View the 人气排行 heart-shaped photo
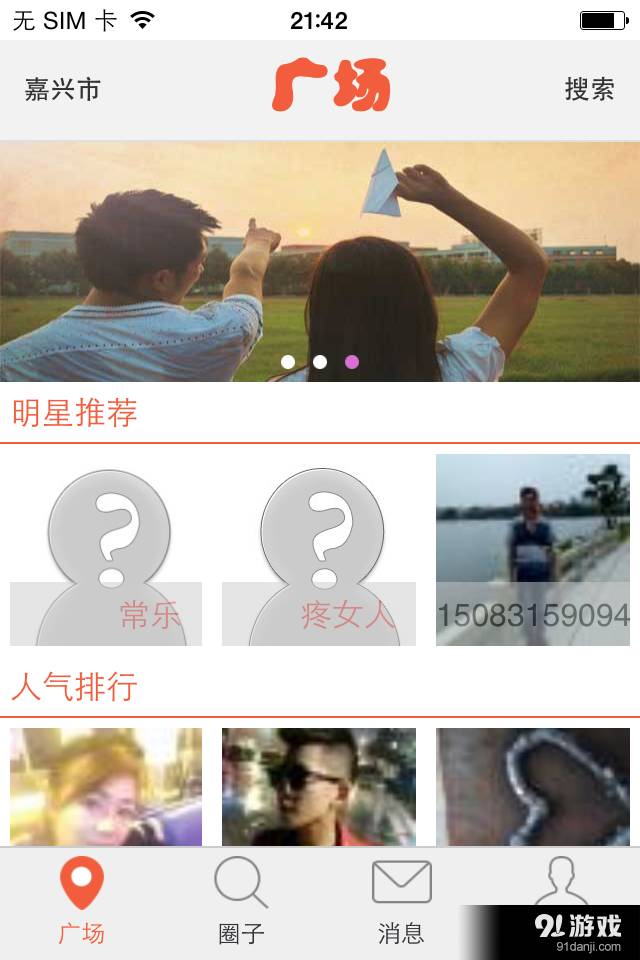This screenshot has height=960, width=640. [x=532, y=786]
